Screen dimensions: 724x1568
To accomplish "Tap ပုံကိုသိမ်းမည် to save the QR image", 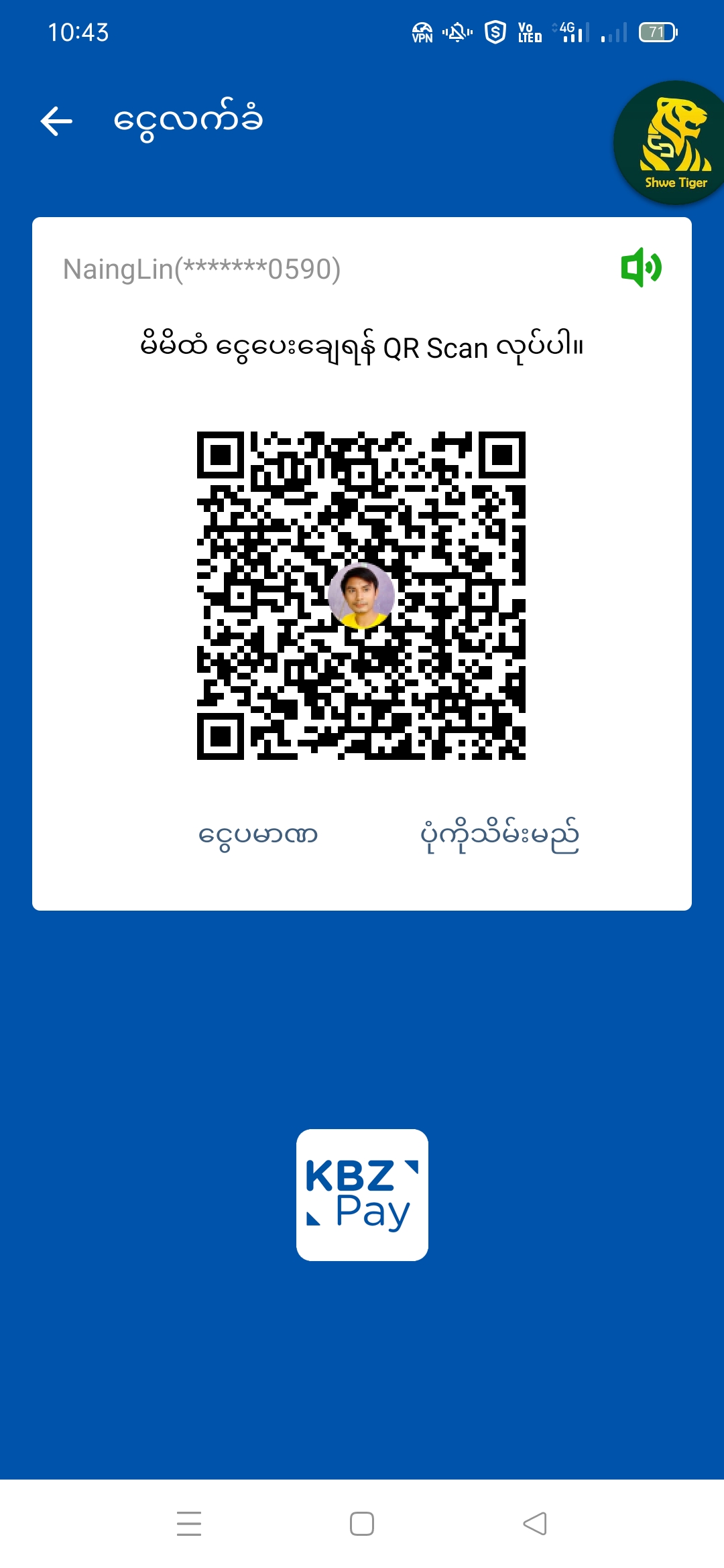I will pyautogui.click(x=499, y=836).
